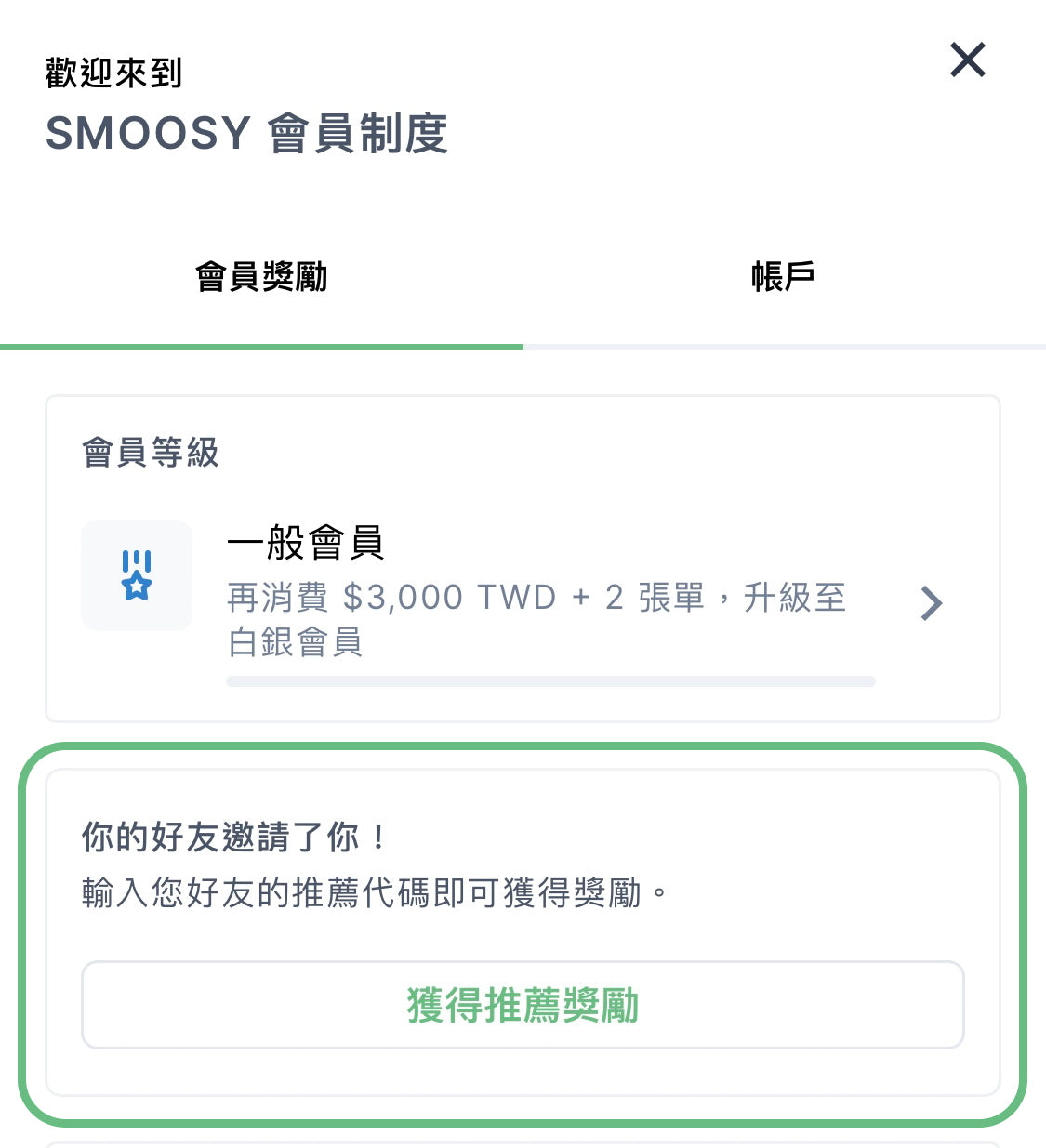The width and height of the screenshot is (1046, 1148).
Task: Open the 一般會員 tier details
Action: (x=930, y=603)
